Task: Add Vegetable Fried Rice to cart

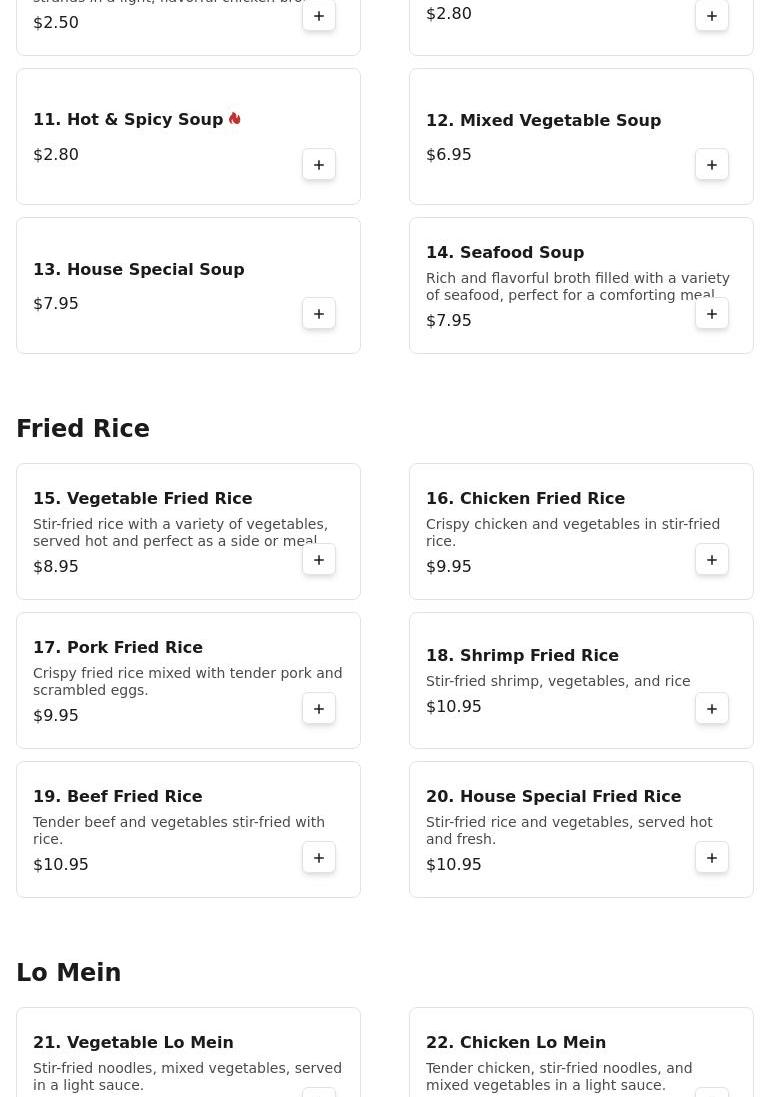Action: pyautogui.click(x=319, y=560)
